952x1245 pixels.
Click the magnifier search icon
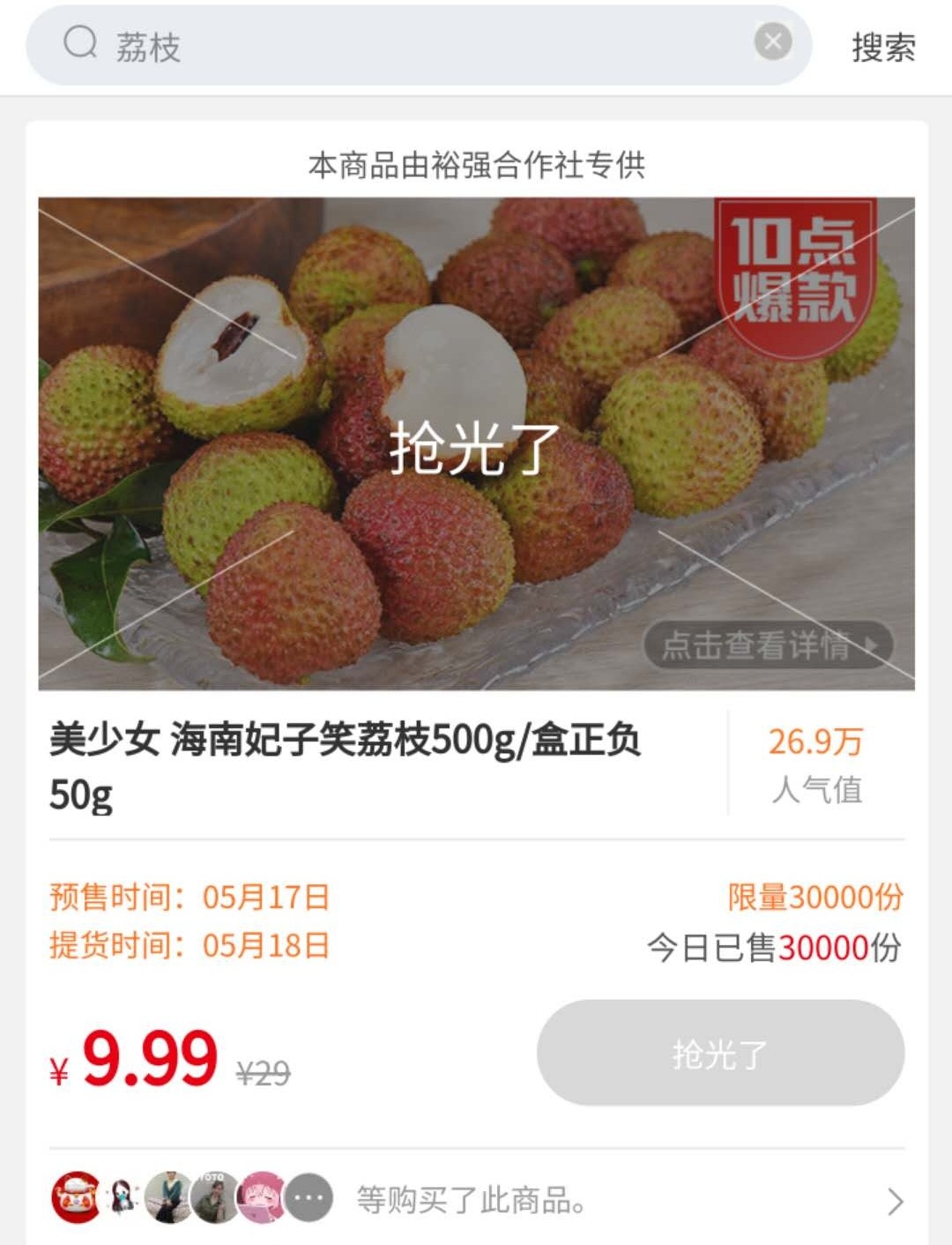pyautogui.click(x=80, y=45)
